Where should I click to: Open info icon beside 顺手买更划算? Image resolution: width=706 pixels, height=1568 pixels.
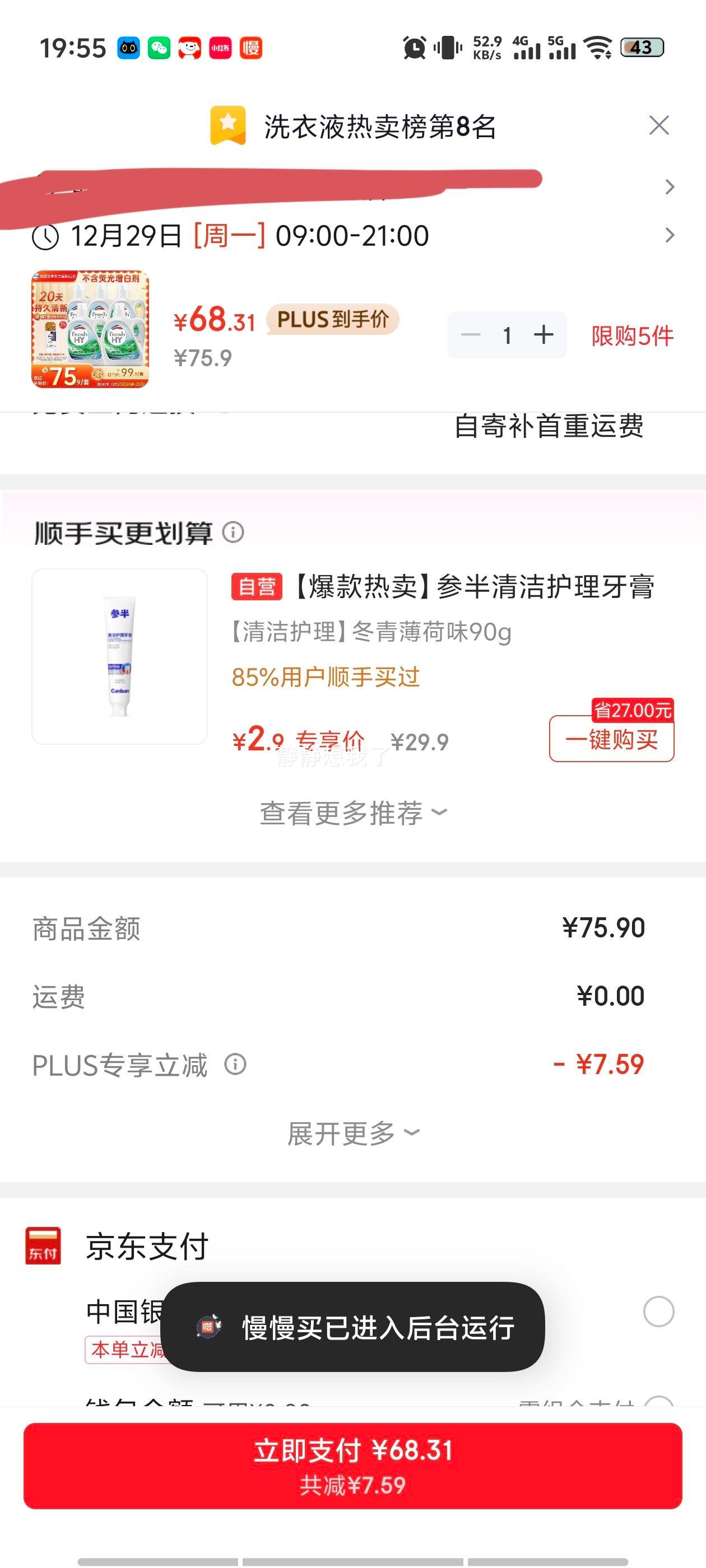click(x=233, y=533)
